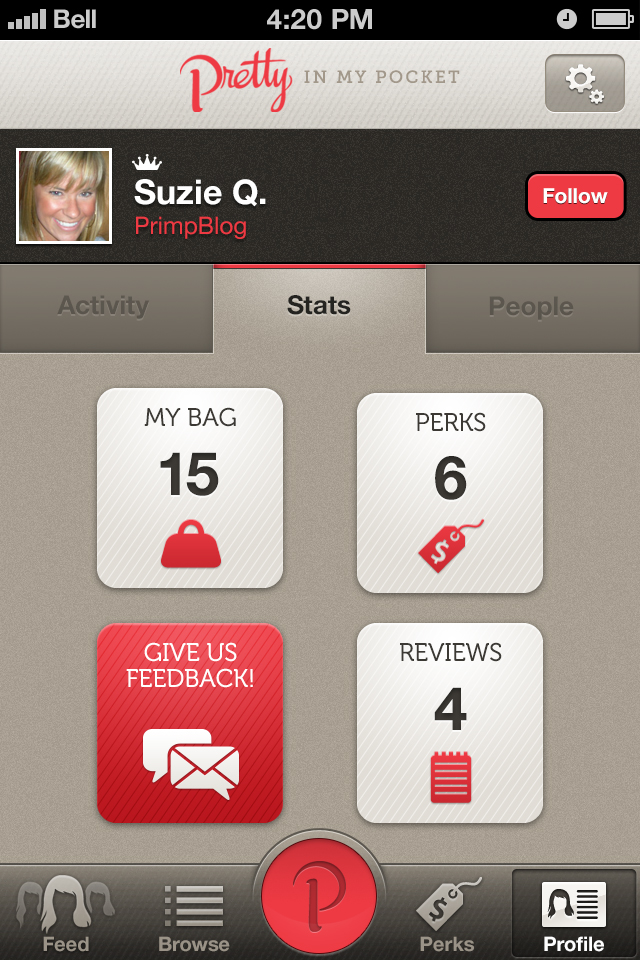
Task: Open the Profile tab
Action: (573, 914)
